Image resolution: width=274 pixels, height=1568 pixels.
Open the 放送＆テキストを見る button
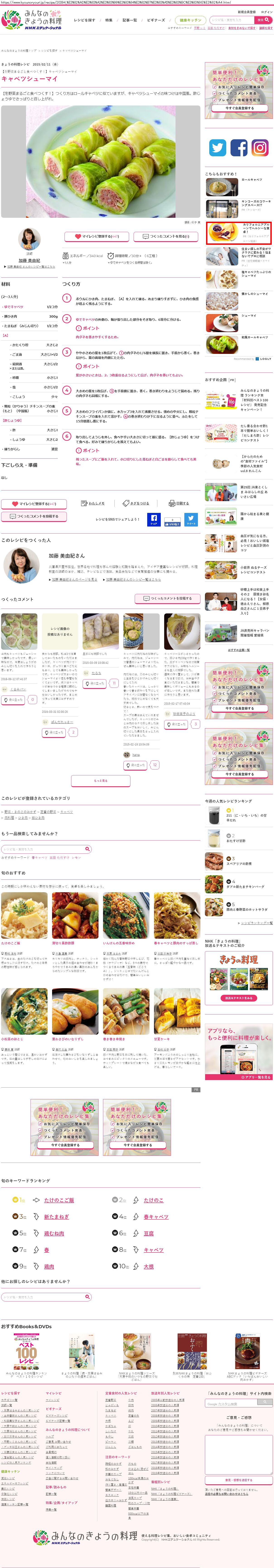click(x=238, y=998)
